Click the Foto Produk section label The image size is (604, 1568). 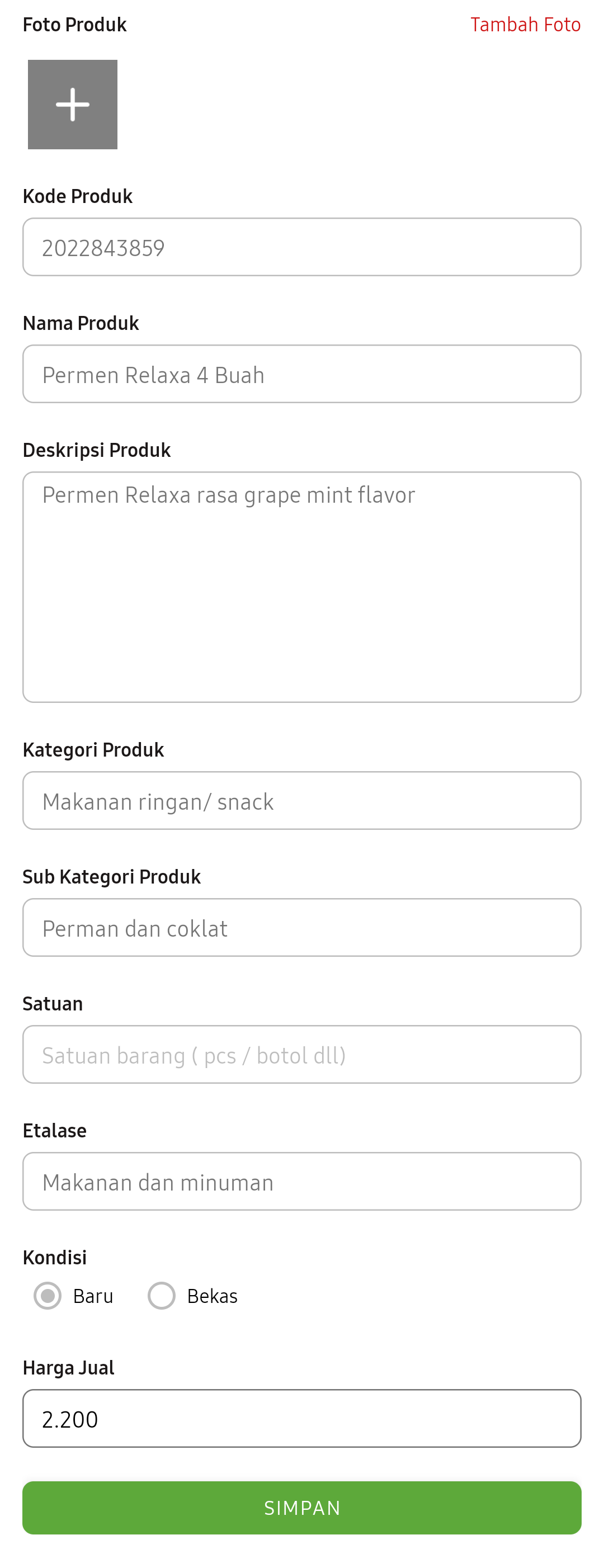[x=74, y=25]
